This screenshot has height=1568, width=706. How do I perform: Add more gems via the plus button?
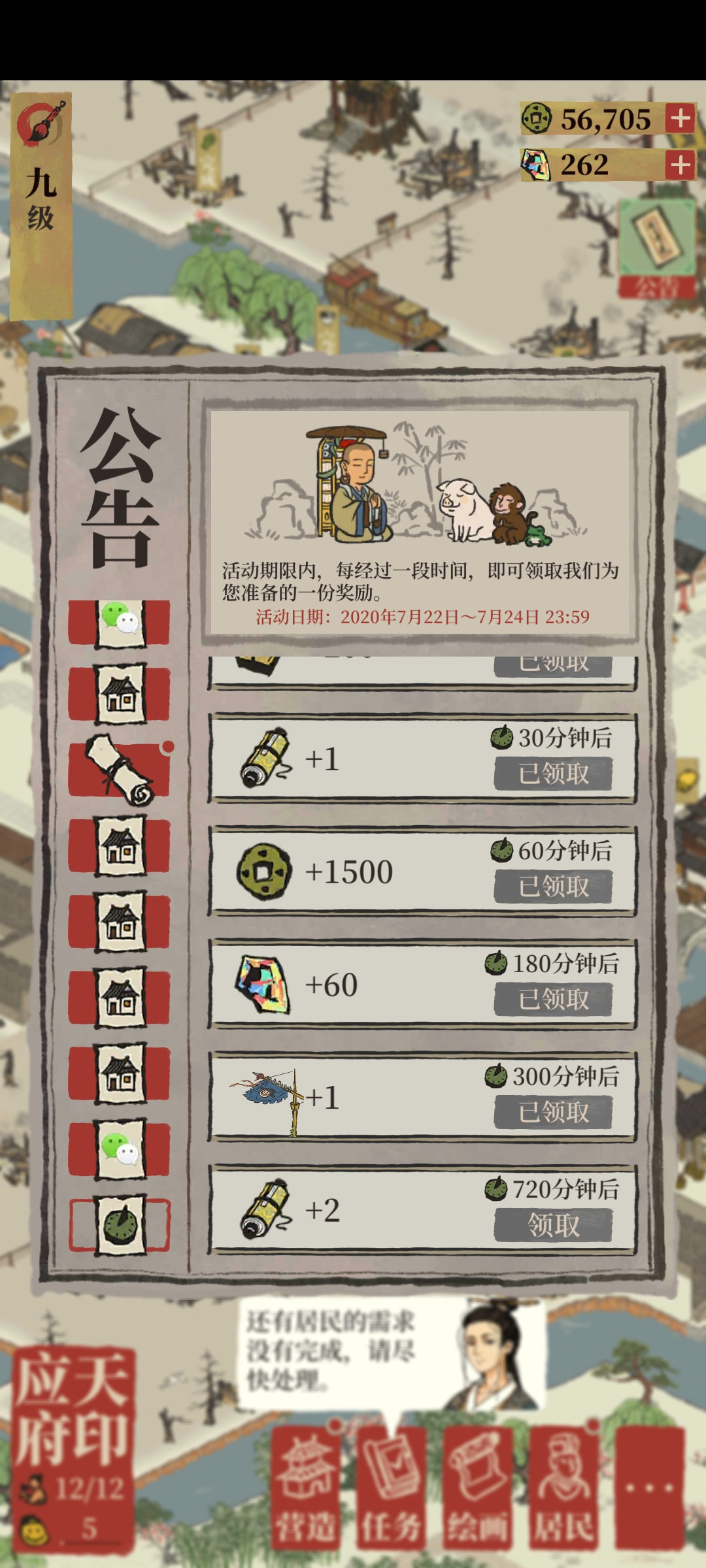click(681, 165)
